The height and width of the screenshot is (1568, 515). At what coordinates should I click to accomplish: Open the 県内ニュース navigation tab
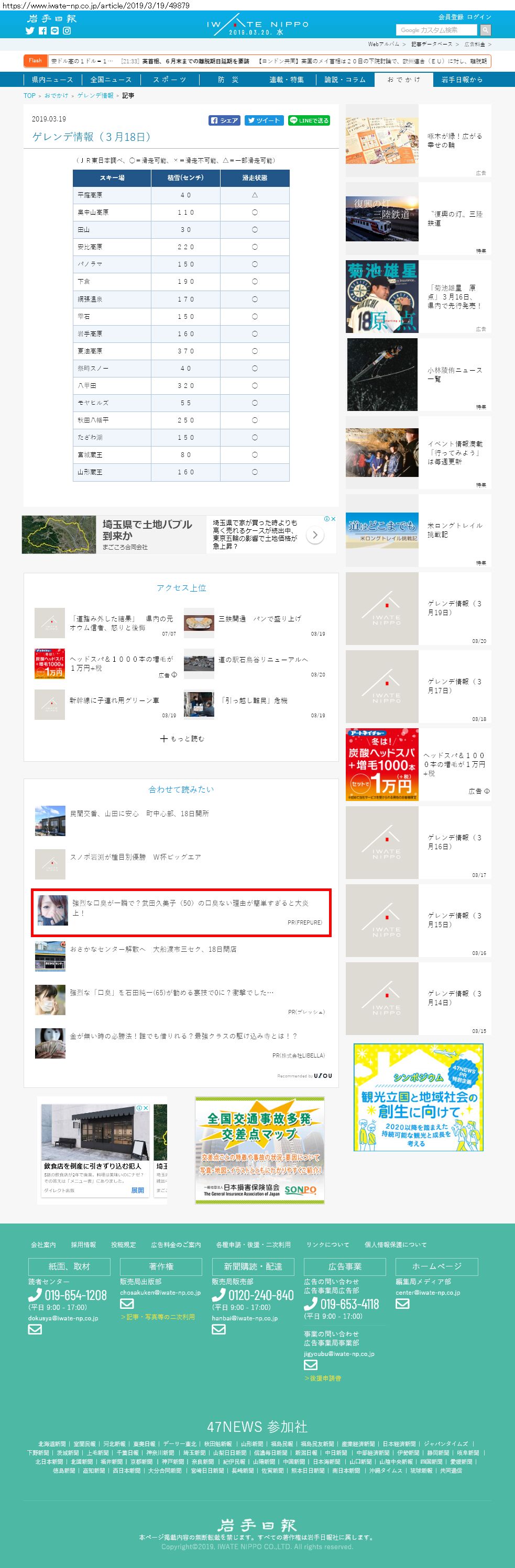pos(52,80)
